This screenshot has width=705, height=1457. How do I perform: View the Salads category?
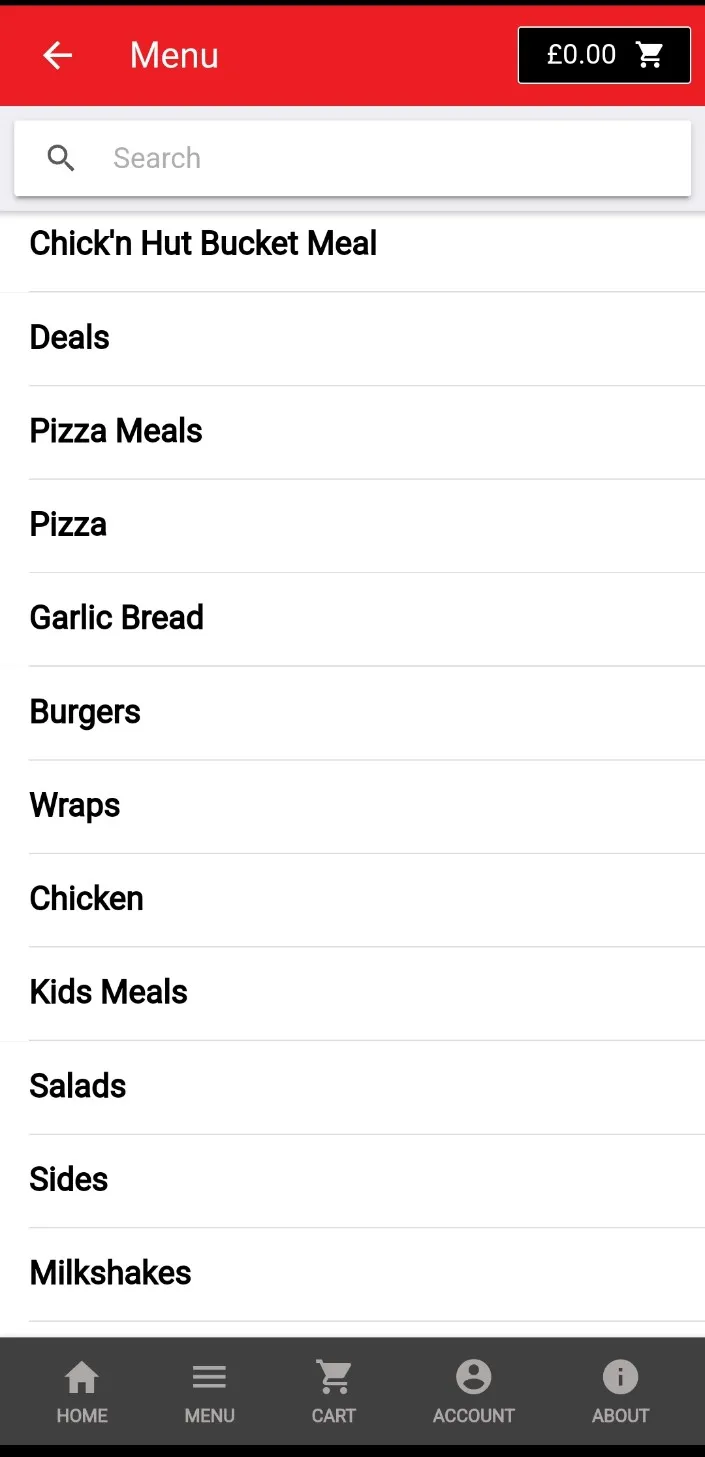[x=352, y=1086]
